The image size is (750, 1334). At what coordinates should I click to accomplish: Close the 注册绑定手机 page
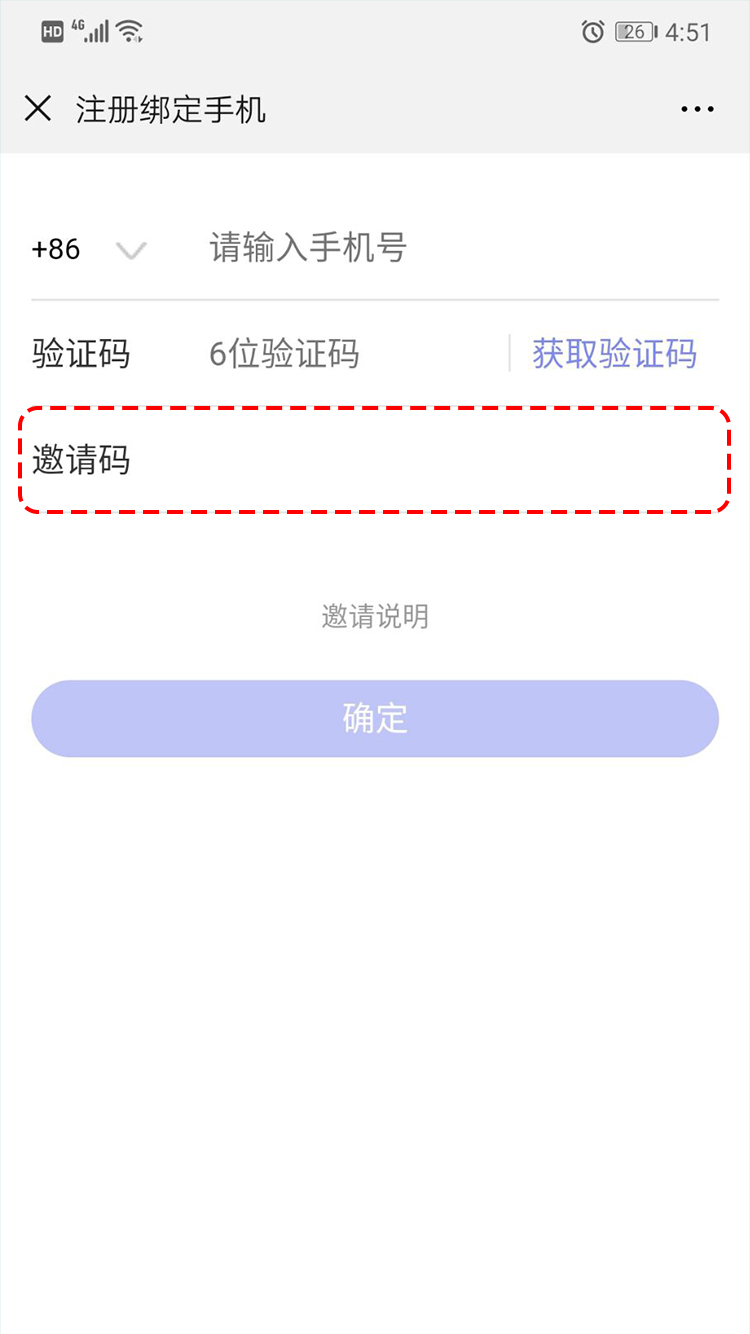pyautogui.click(x=38, y=108)
